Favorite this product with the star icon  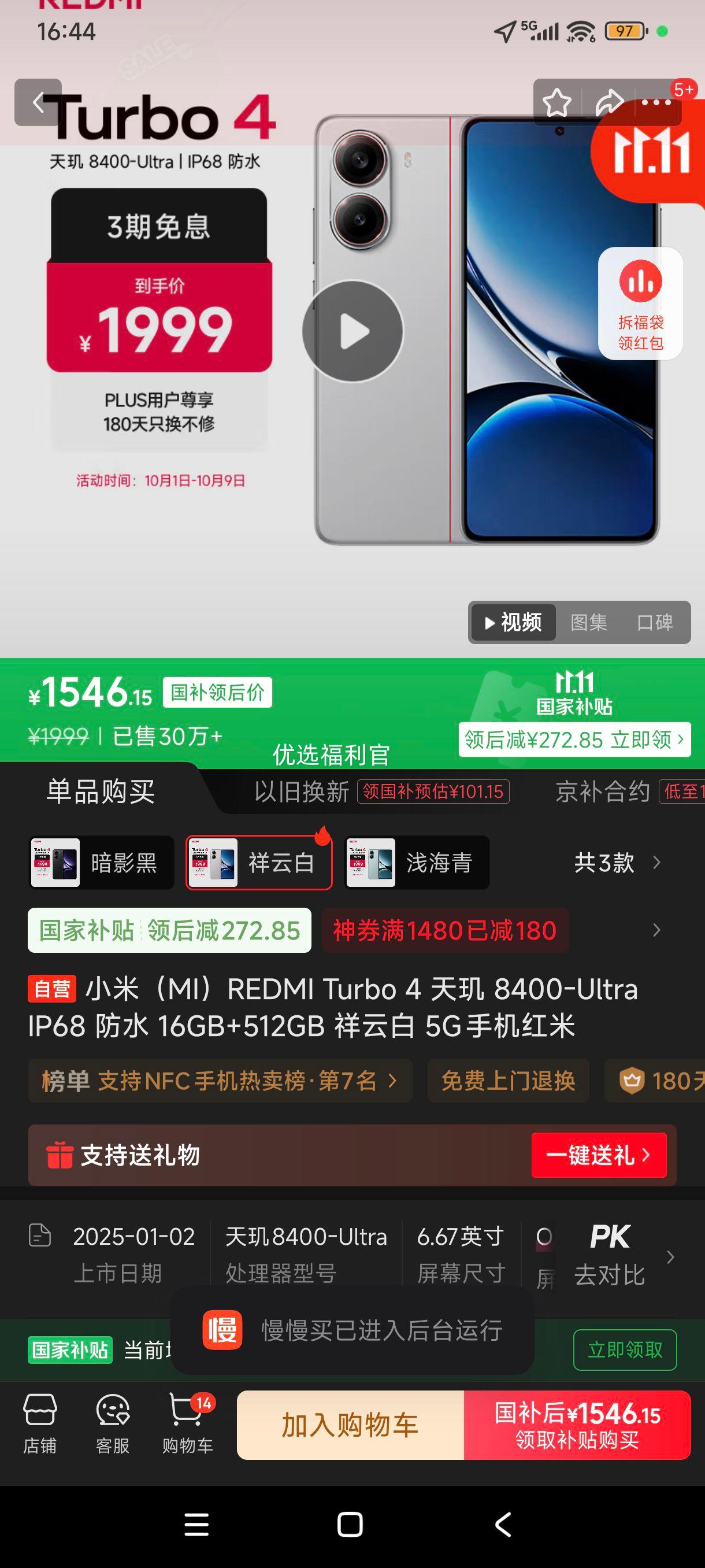point(556,103)
